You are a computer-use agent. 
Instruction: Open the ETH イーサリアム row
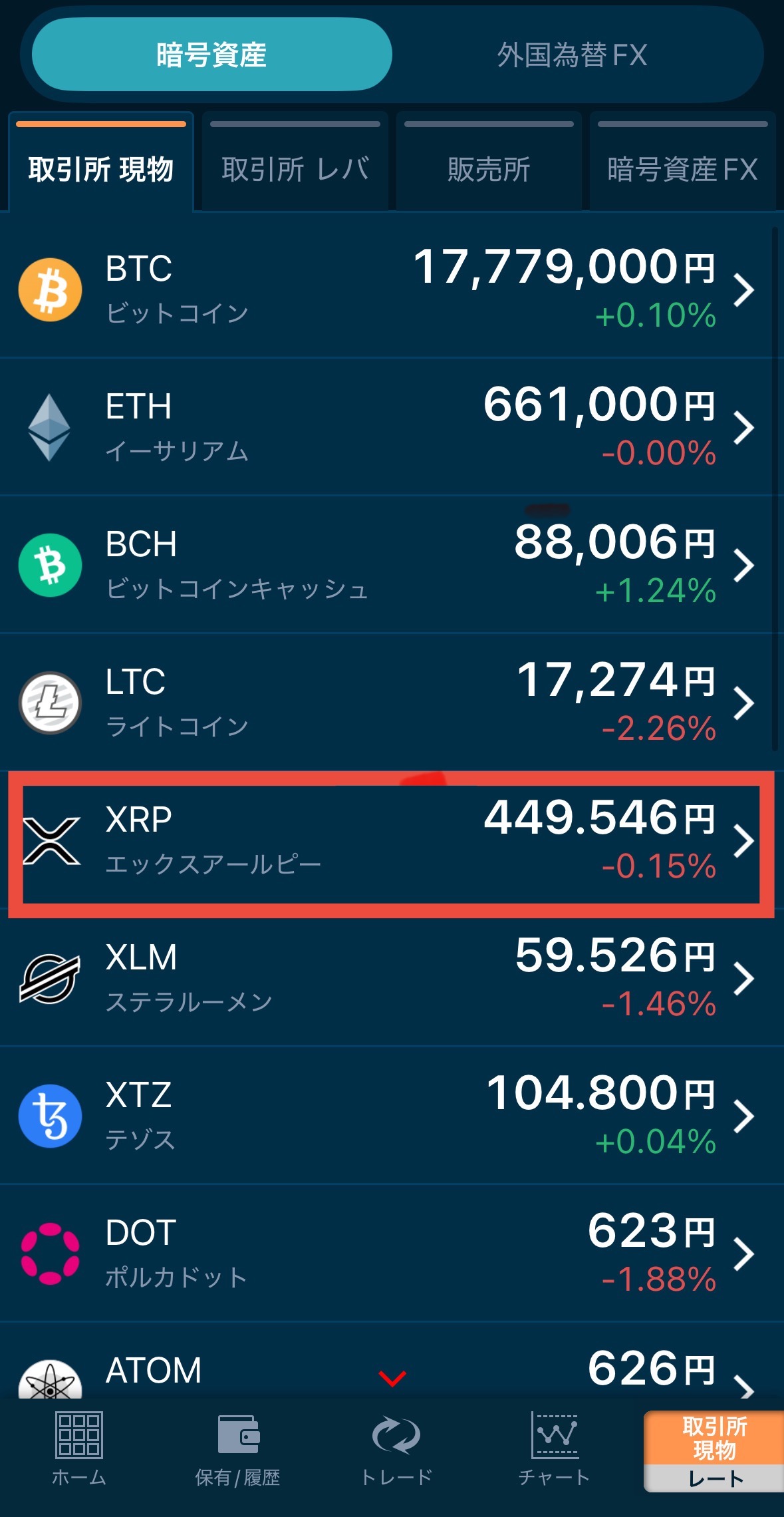[x=391, y=428]
